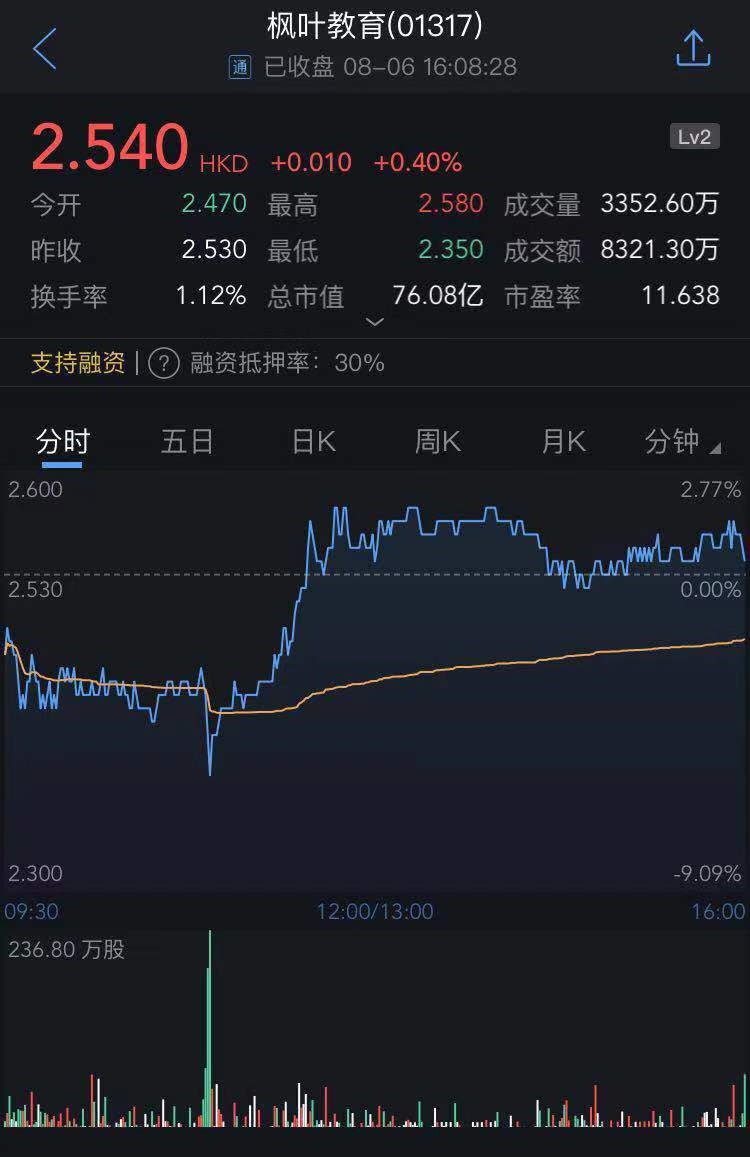Select the 周K weekly chart tab
750x1157 pixels.
438,441
